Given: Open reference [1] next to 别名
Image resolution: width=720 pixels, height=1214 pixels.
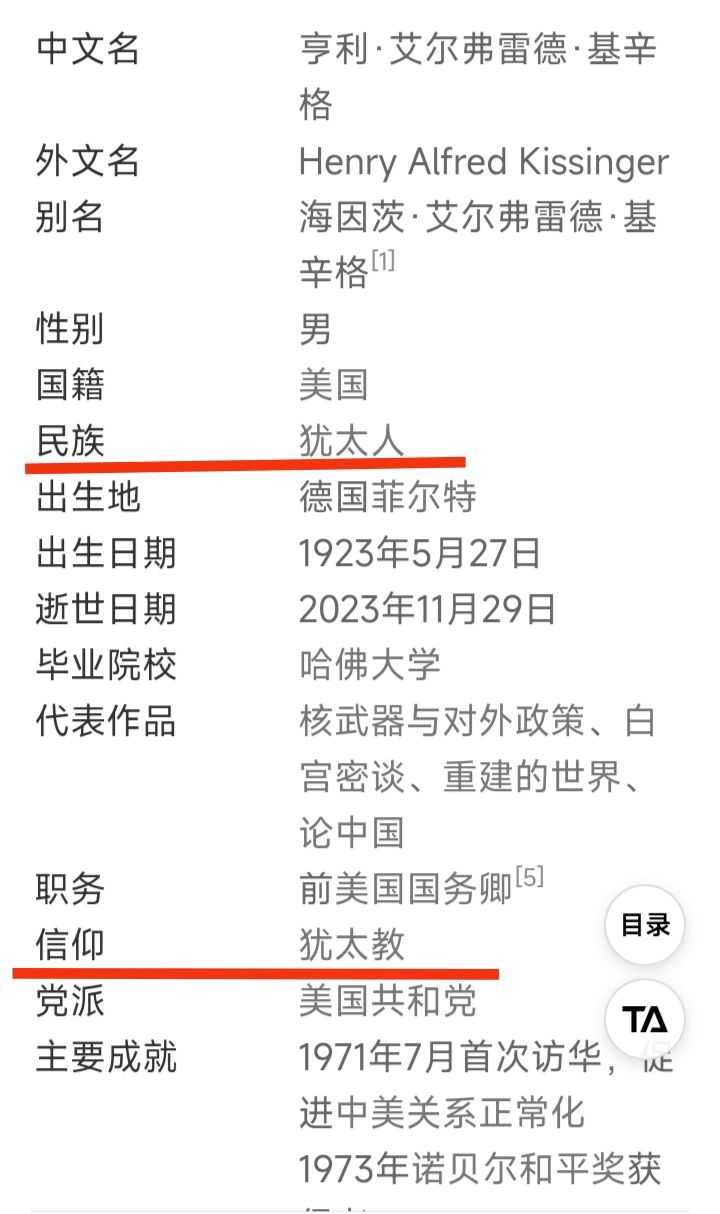Looking at the screenshot, I should click(x=383, y=261).
